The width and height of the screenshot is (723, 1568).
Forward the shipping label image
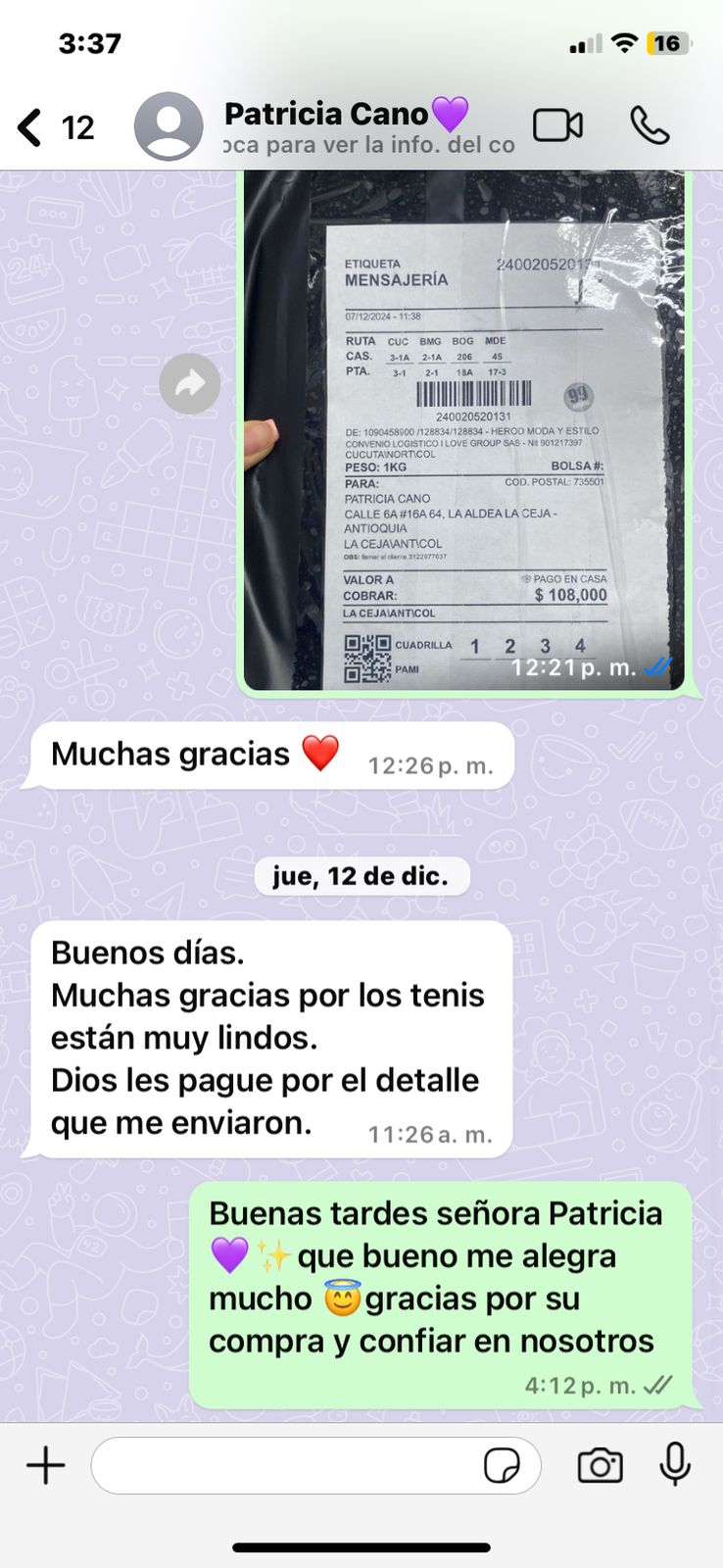(x=189, y=383)
